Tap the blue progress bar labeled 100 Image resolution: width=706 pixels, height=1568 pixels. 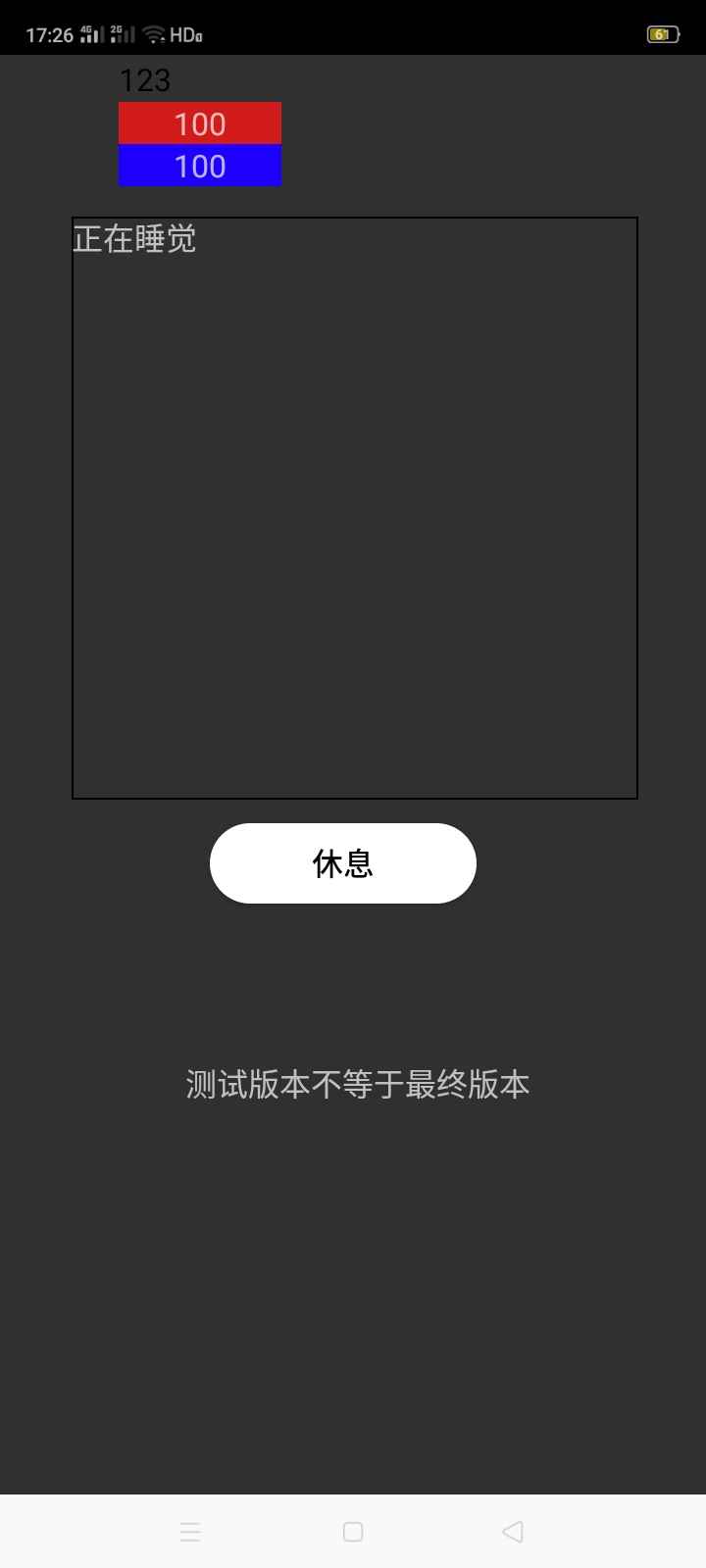(x=200, y=167)
